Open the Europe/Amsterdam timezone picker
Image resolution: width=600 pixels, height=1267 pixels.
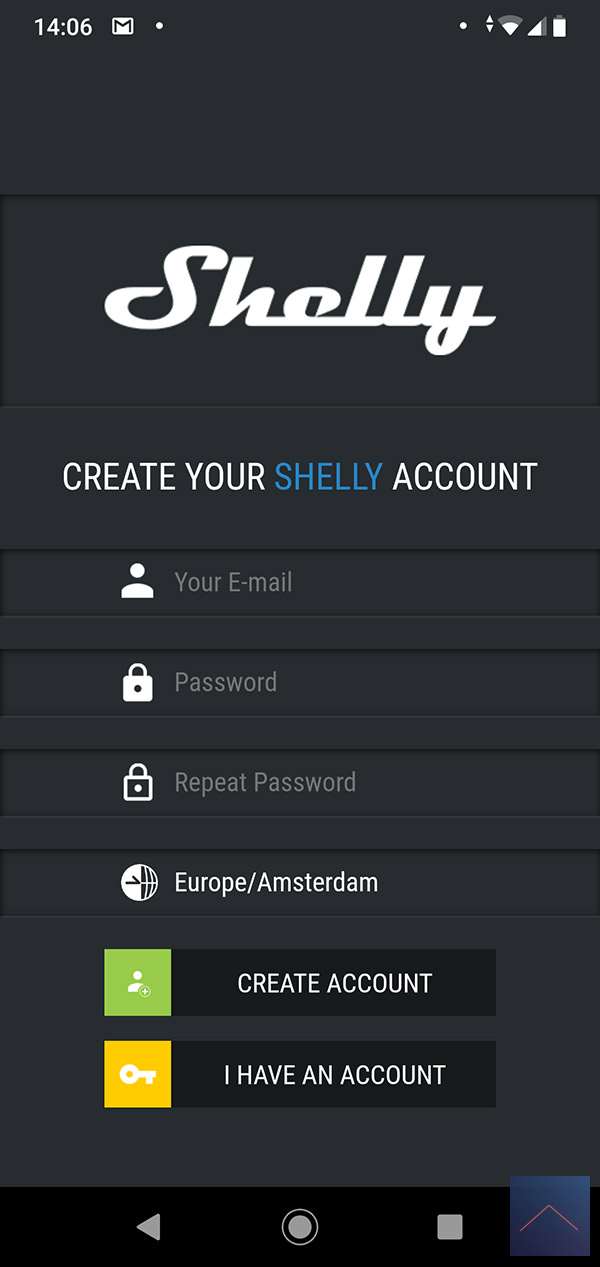[x=300, y=883]
